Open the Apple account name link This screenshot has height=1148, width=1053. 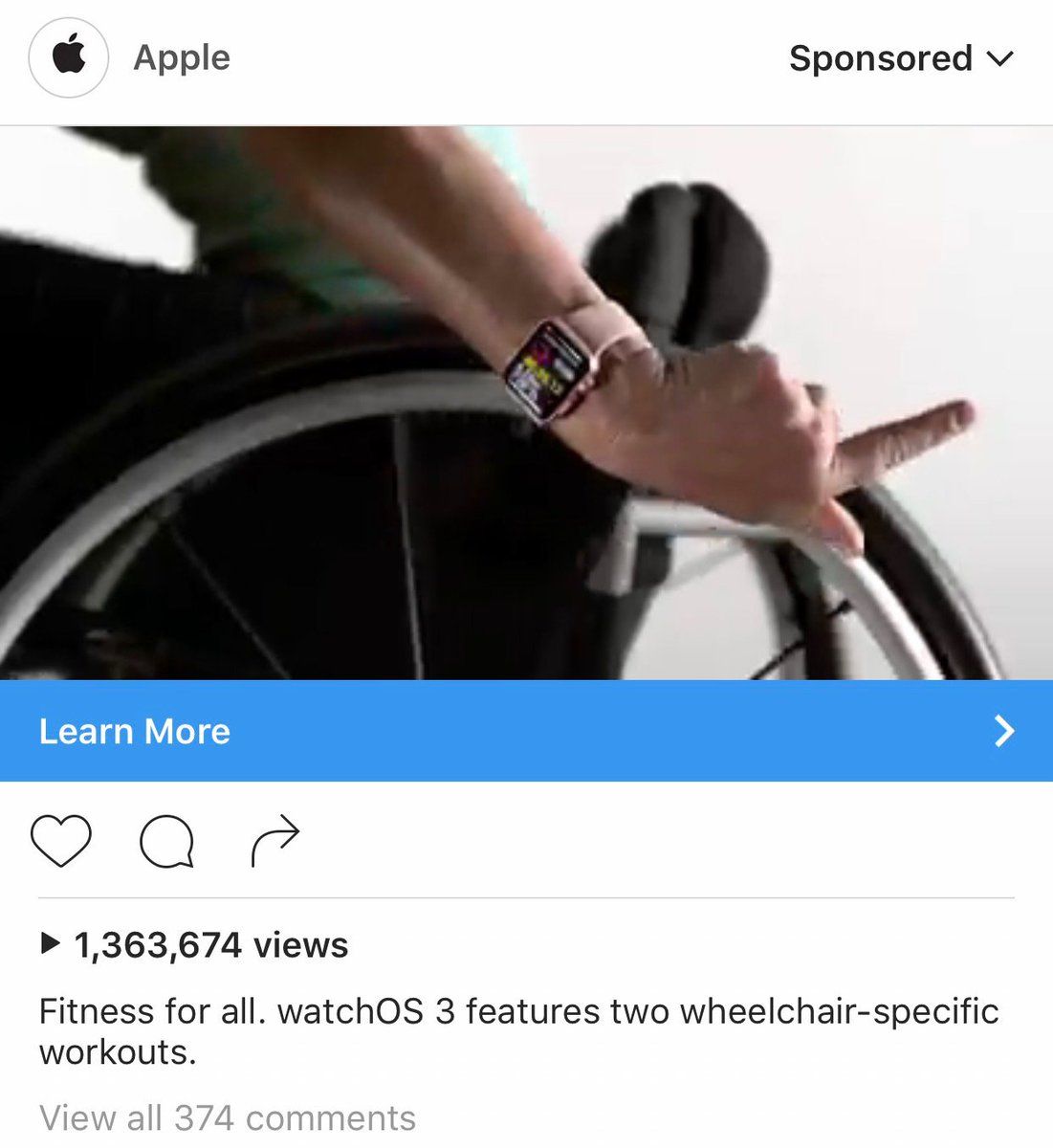182,58
